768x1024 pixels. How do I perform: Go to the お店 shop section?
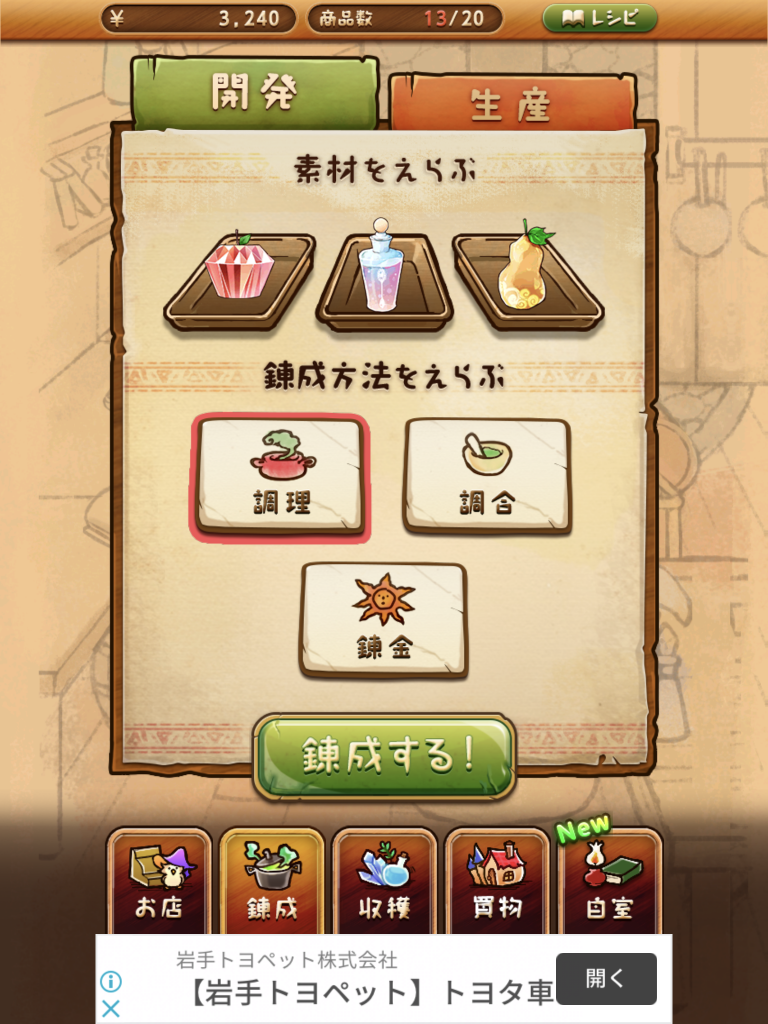coord(160,878)
